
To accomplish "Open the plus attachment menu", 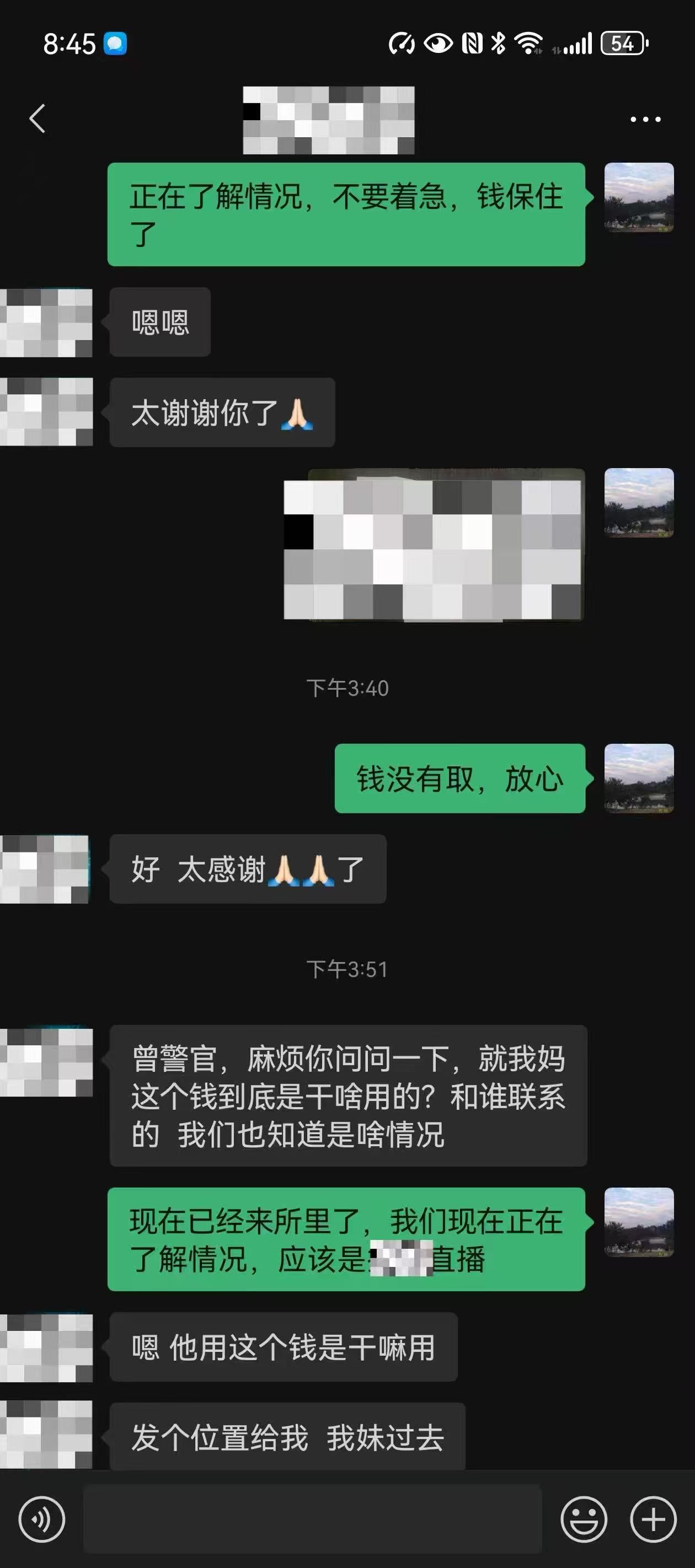I will [653, 1519].
